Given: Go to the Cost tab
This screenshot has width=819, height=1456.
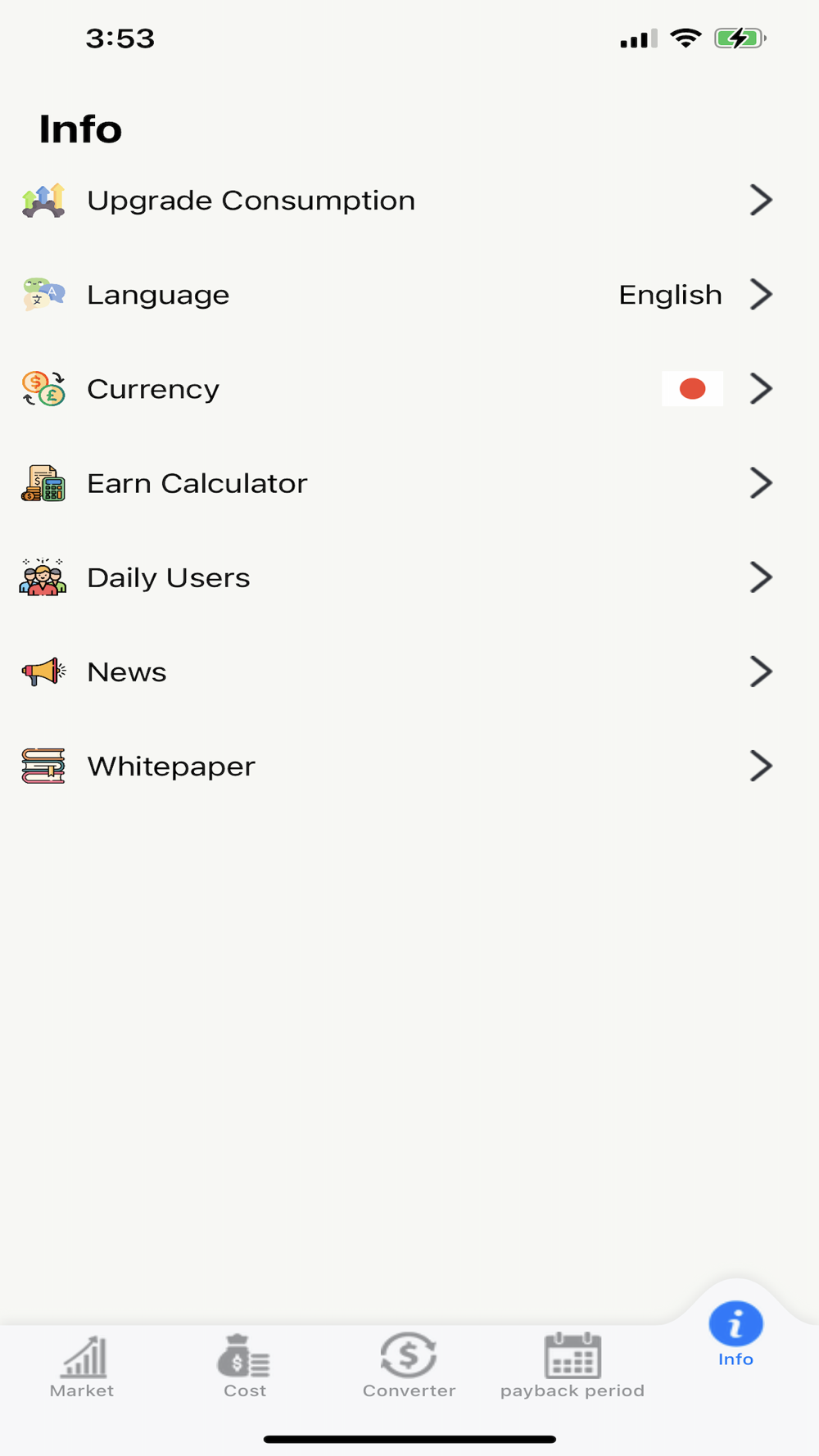Looking at the screenshot, I should 245,1366.
